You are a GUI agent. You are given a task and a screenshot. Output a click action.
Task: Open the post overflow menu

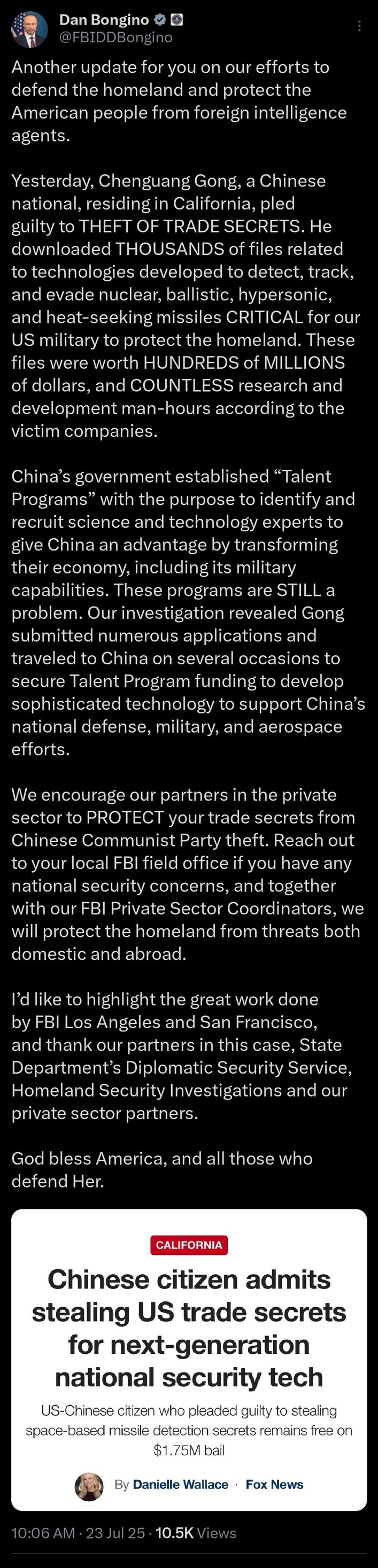click(360, 26)
